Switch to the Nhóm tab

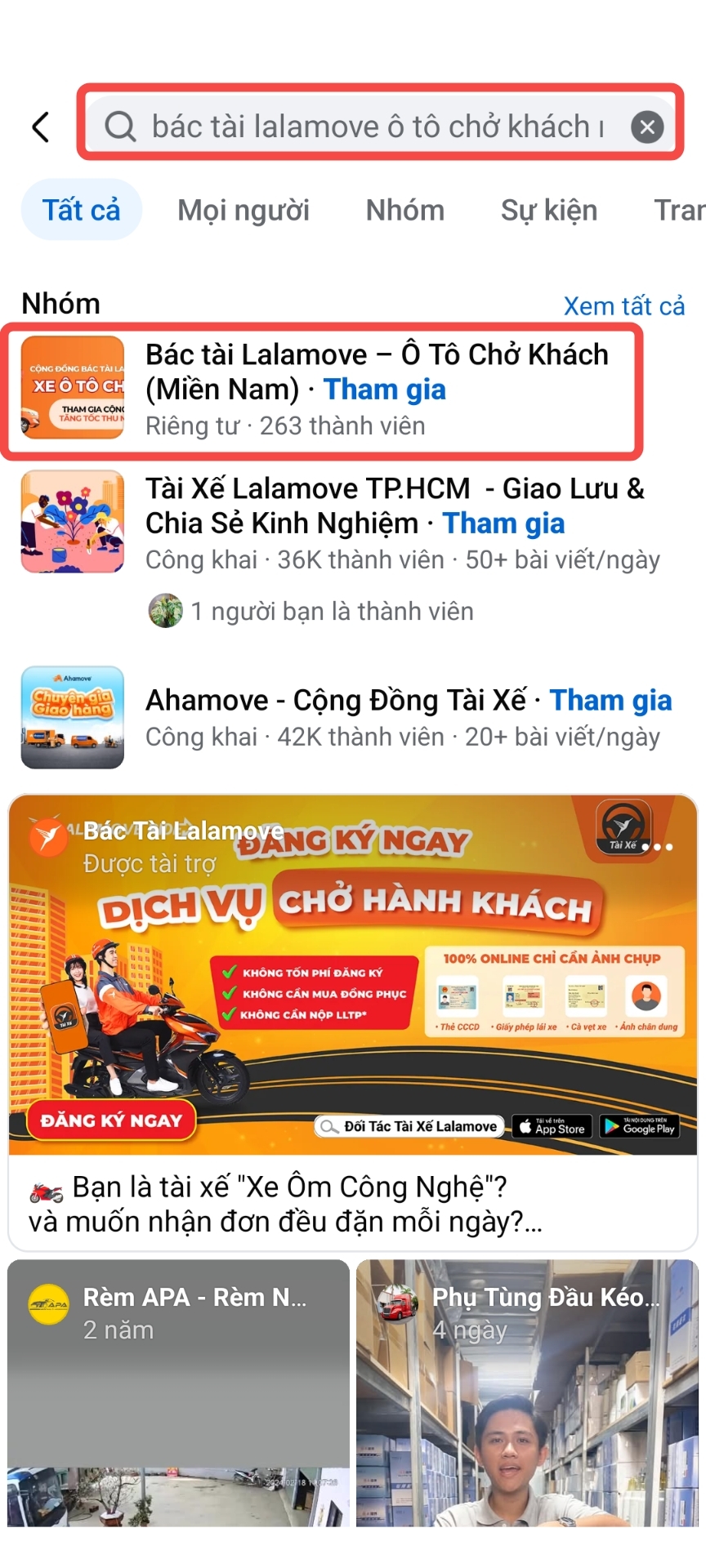pos(404,211)
